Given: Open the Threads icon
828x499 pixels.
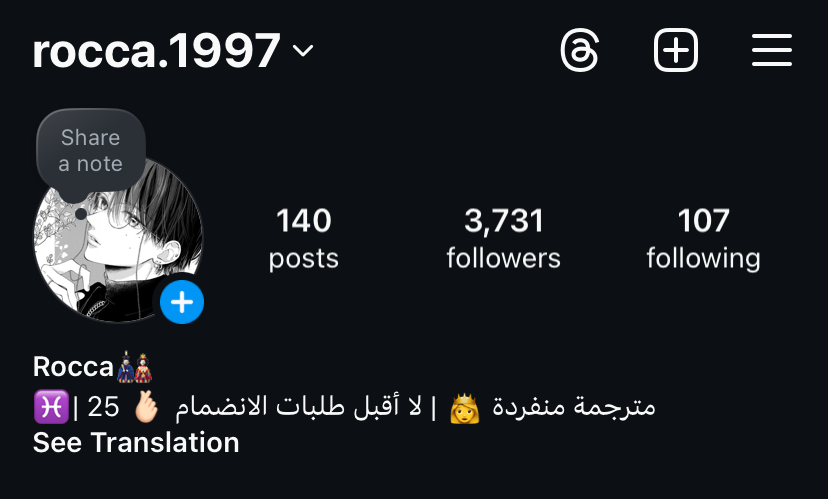Looking at the screenshot, I should tap(580, 50).
